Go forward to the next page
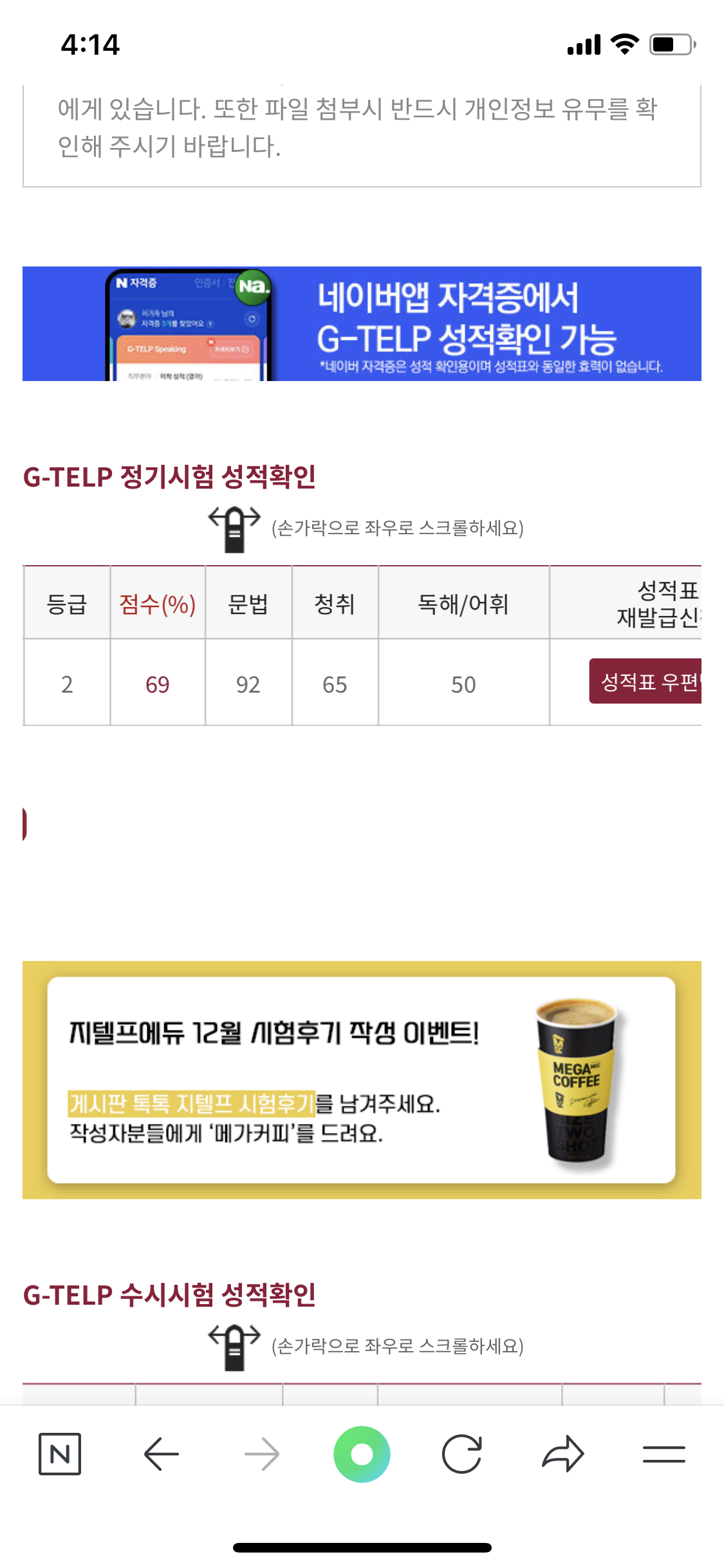 [x=262, y=1454]
